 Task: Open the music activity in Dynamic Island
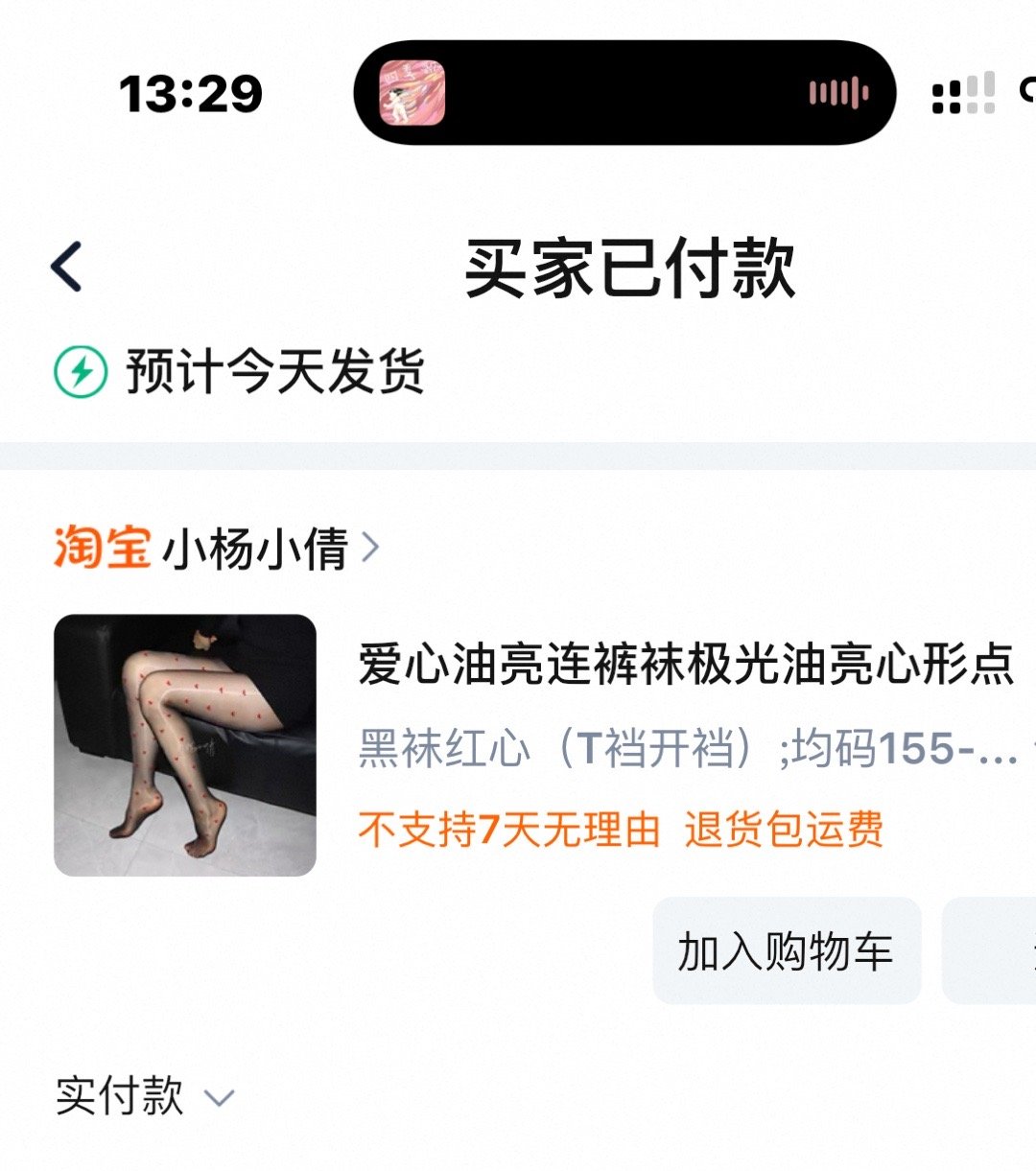coord(624,93)
